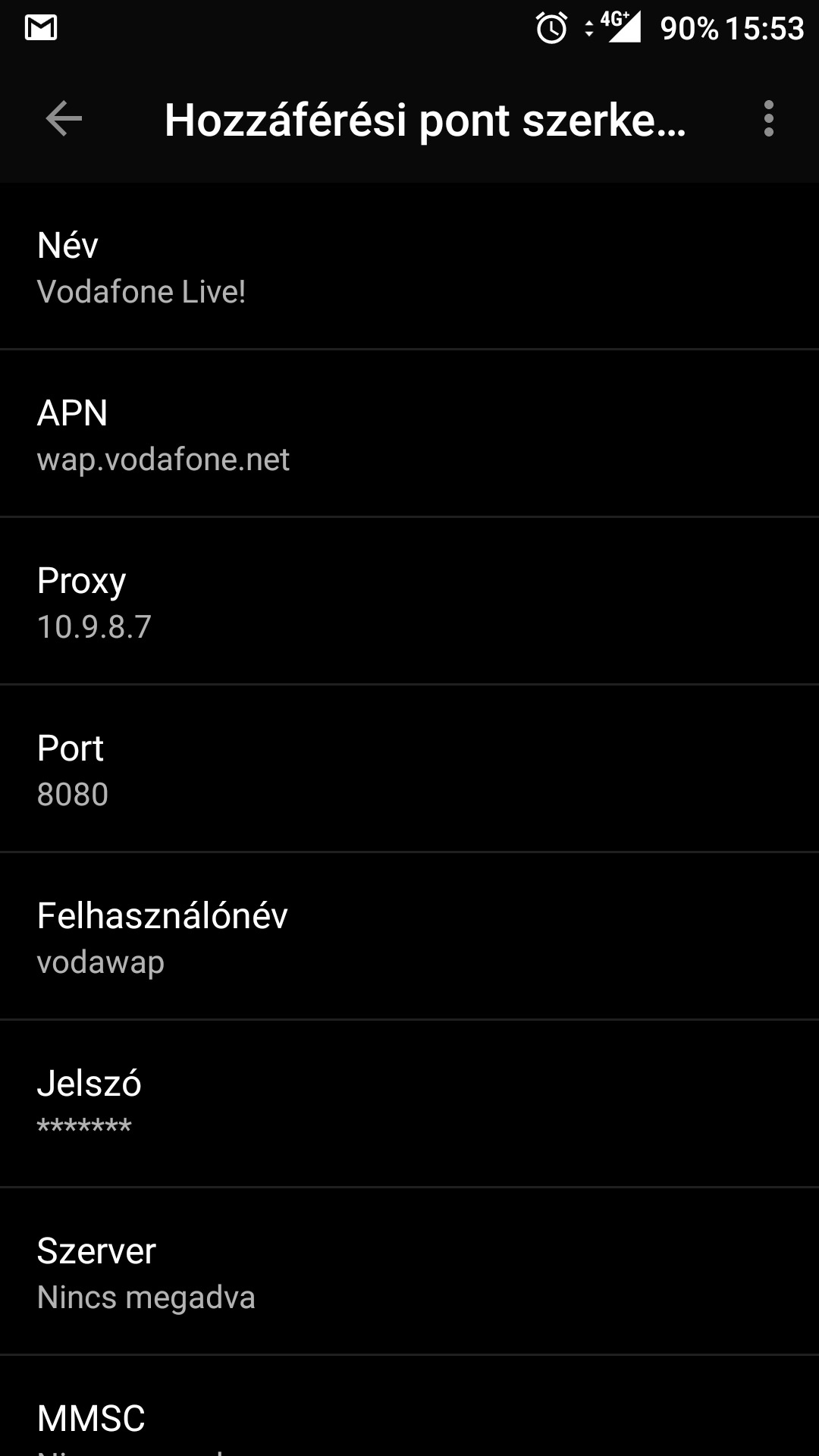Viewport: 819px width, 1456px height.
Task: Open the Felhasználónév field
Action: (409, 937)
